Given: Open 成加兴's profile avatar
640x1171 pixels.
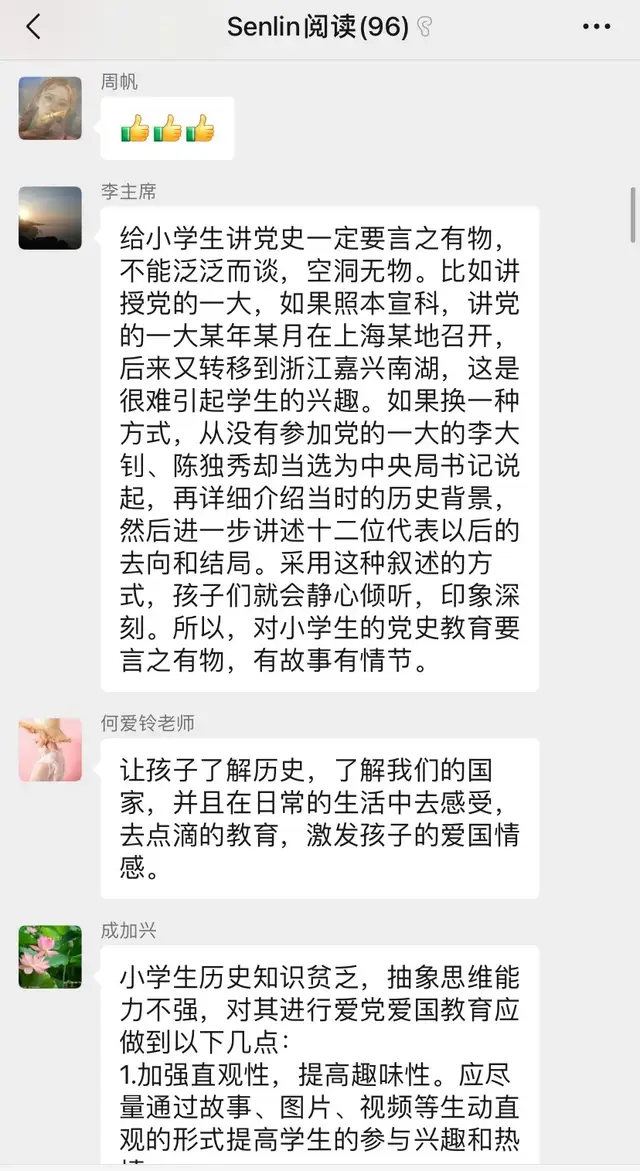Looking at the screenshot, I should coord(49,957).
